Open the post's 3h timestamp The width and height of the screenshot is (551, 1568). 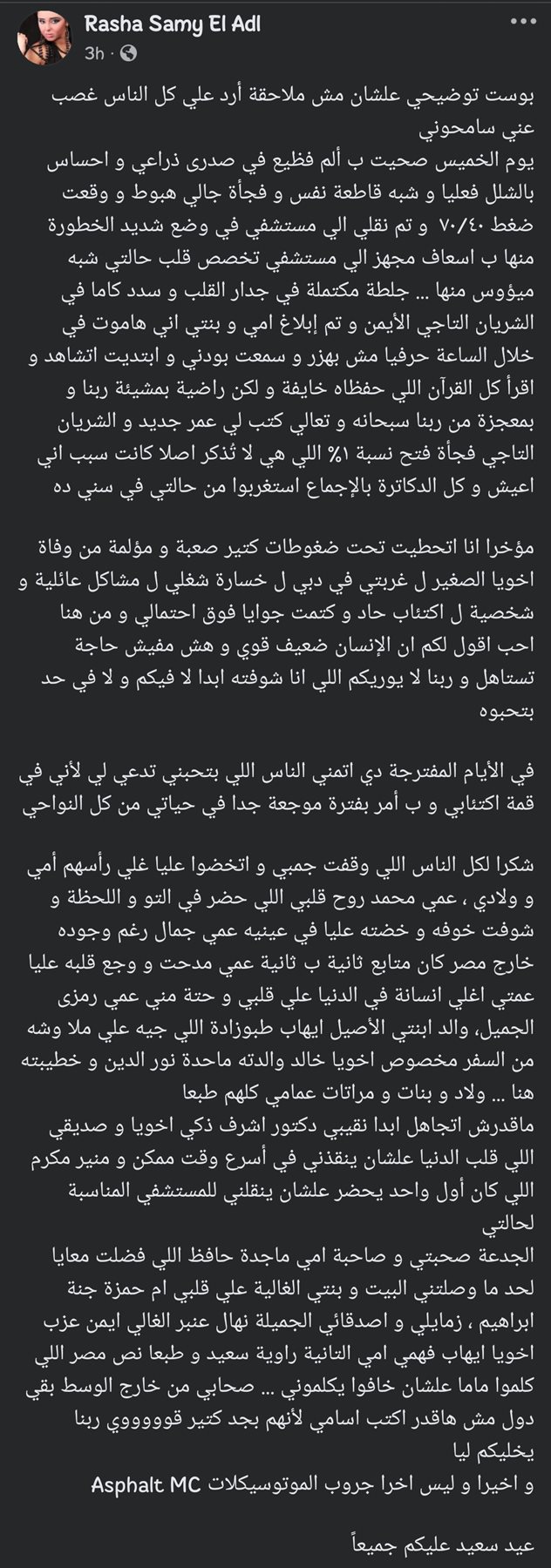(x=94, y=54)
